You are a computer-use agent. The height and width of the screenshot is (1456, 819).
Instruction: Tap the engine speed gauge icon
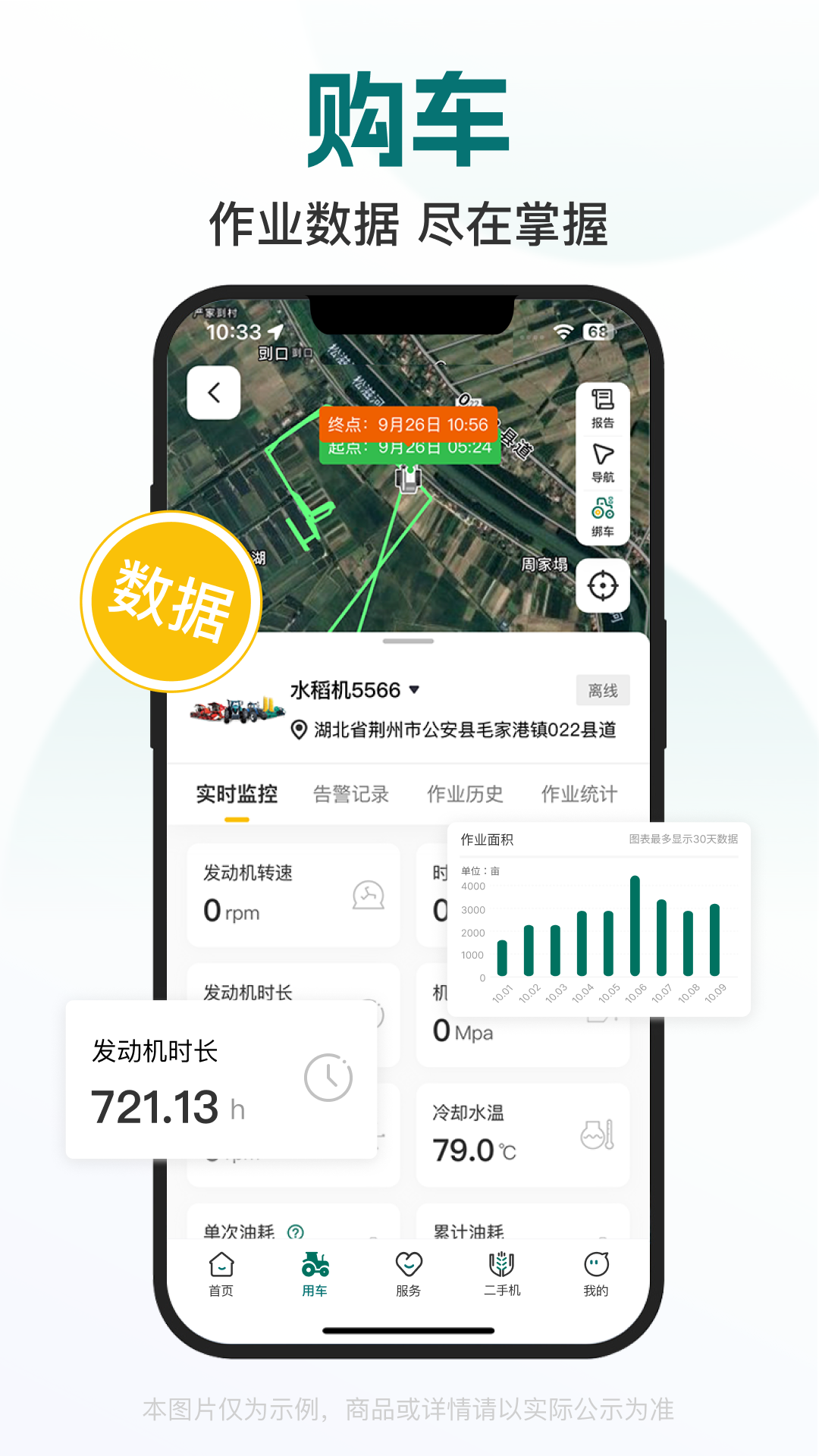[x=367, y=895]
